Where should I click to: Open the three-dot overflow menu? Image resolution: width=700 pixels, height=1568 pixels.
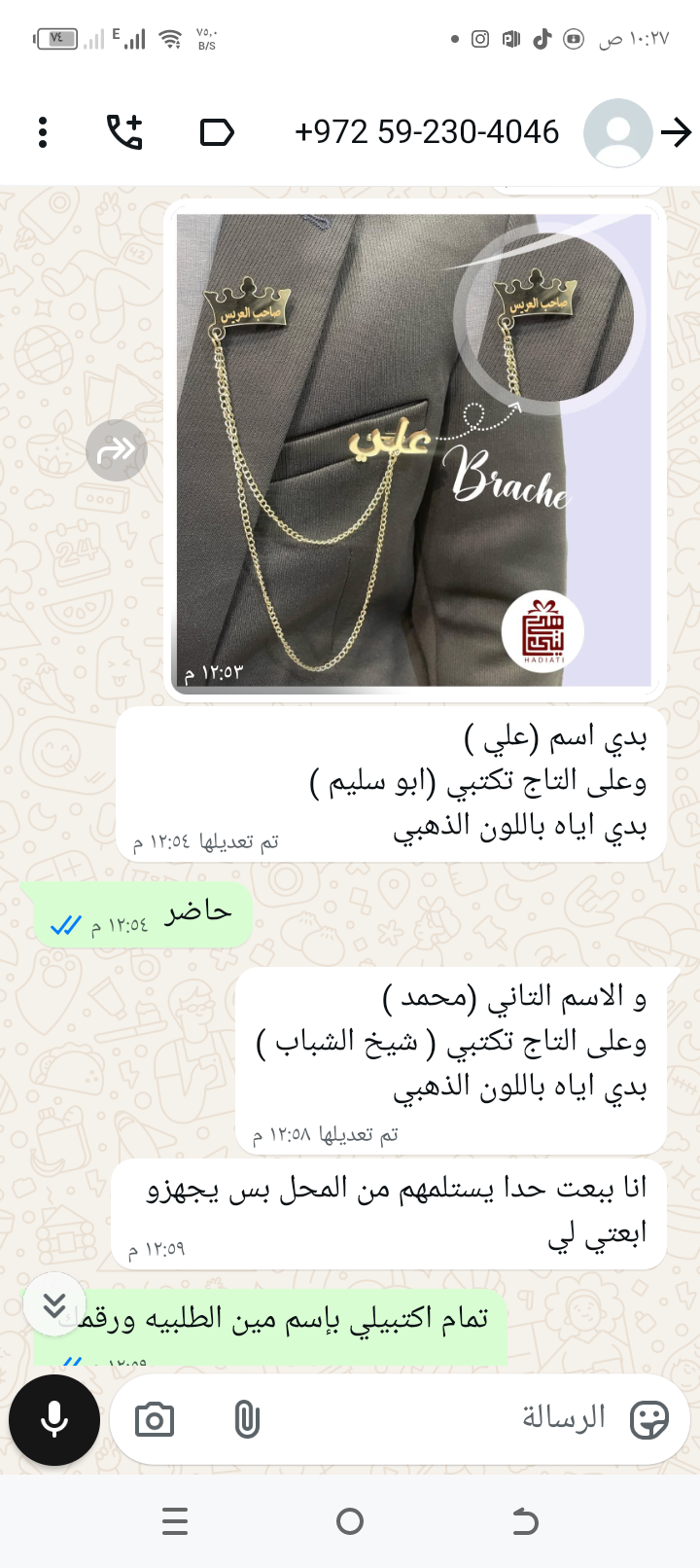pyautogui.click(x=43, y=132)
